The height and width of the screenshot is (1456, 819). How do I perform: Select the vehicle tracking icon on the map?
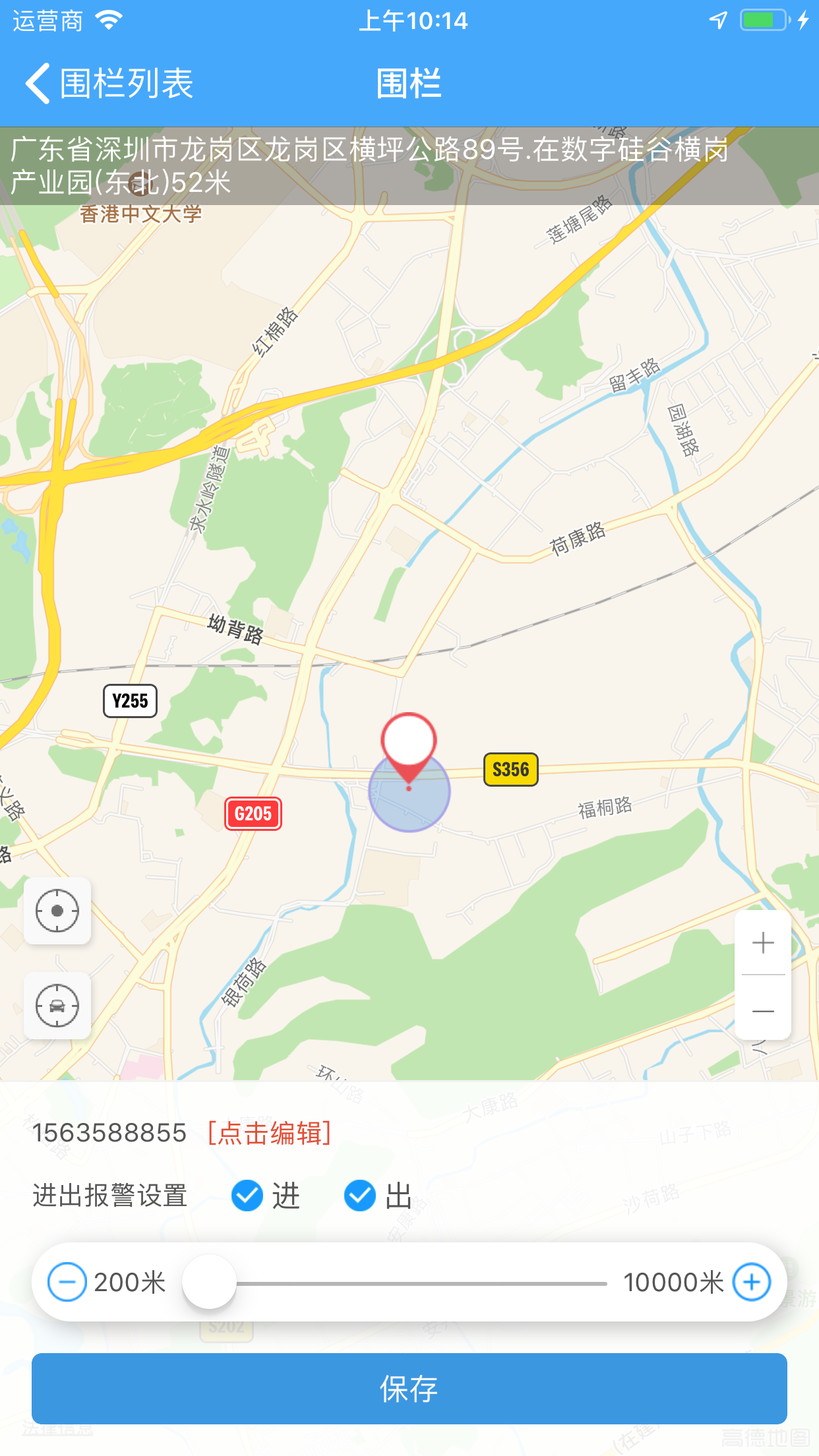[x=57, y=1006]
